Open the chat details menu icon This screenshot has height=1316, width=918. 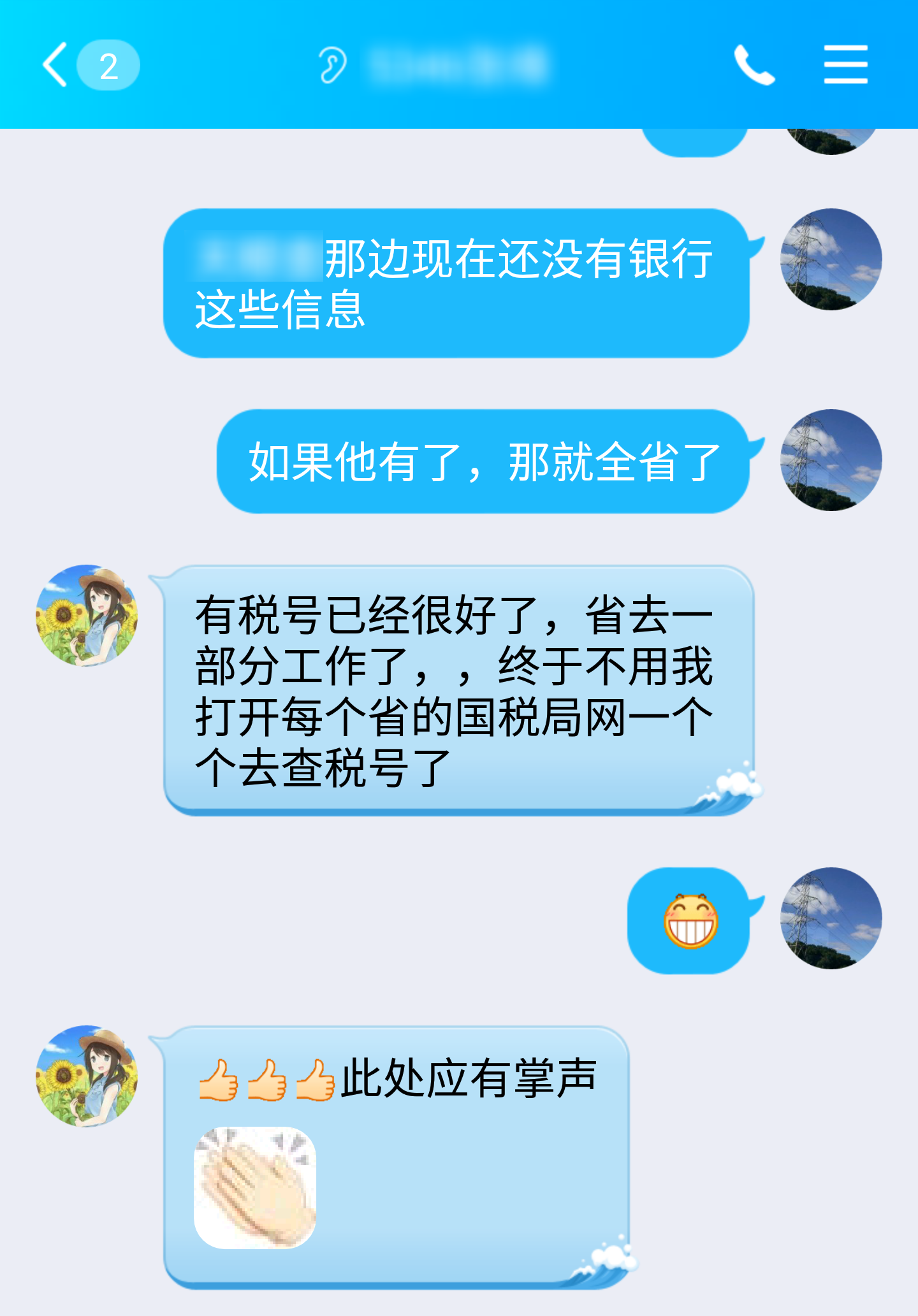click(x=845, y=65)
